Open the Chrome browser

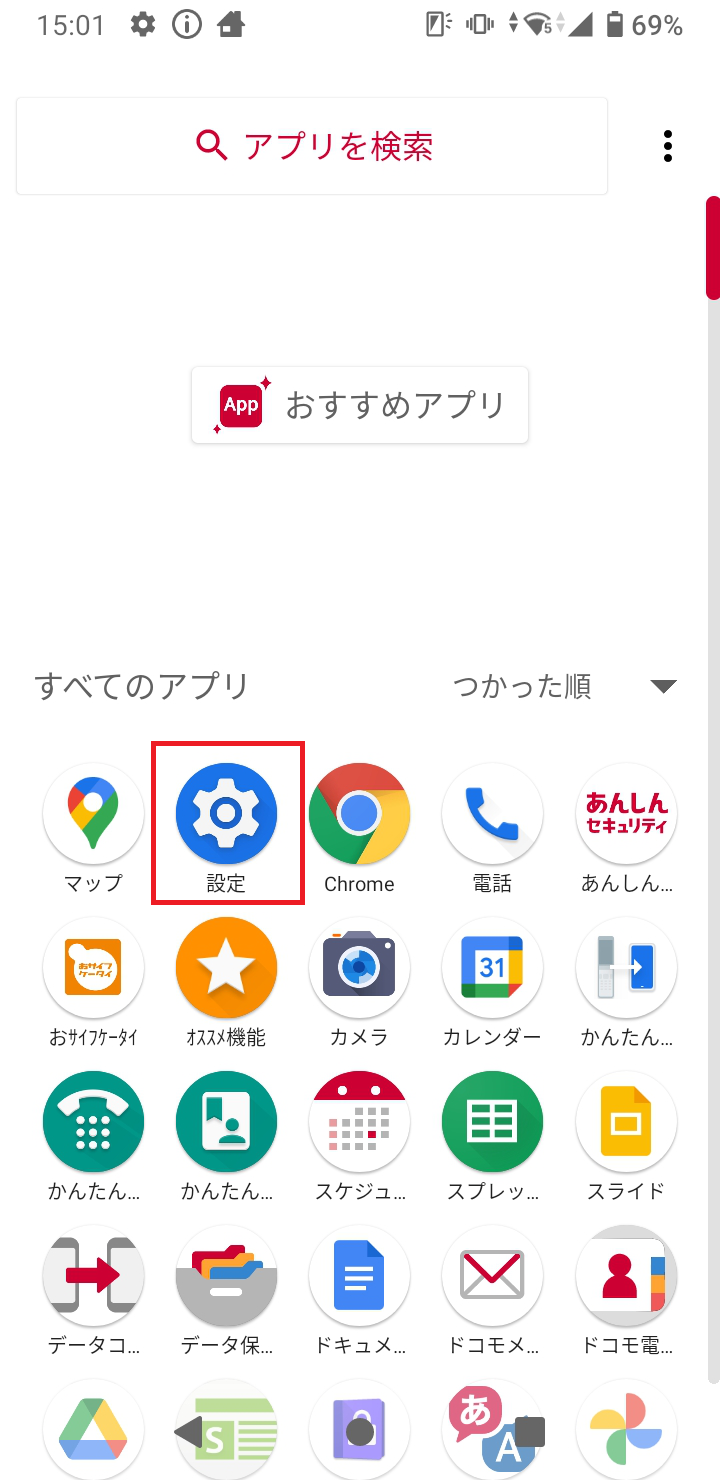point(359,813)
